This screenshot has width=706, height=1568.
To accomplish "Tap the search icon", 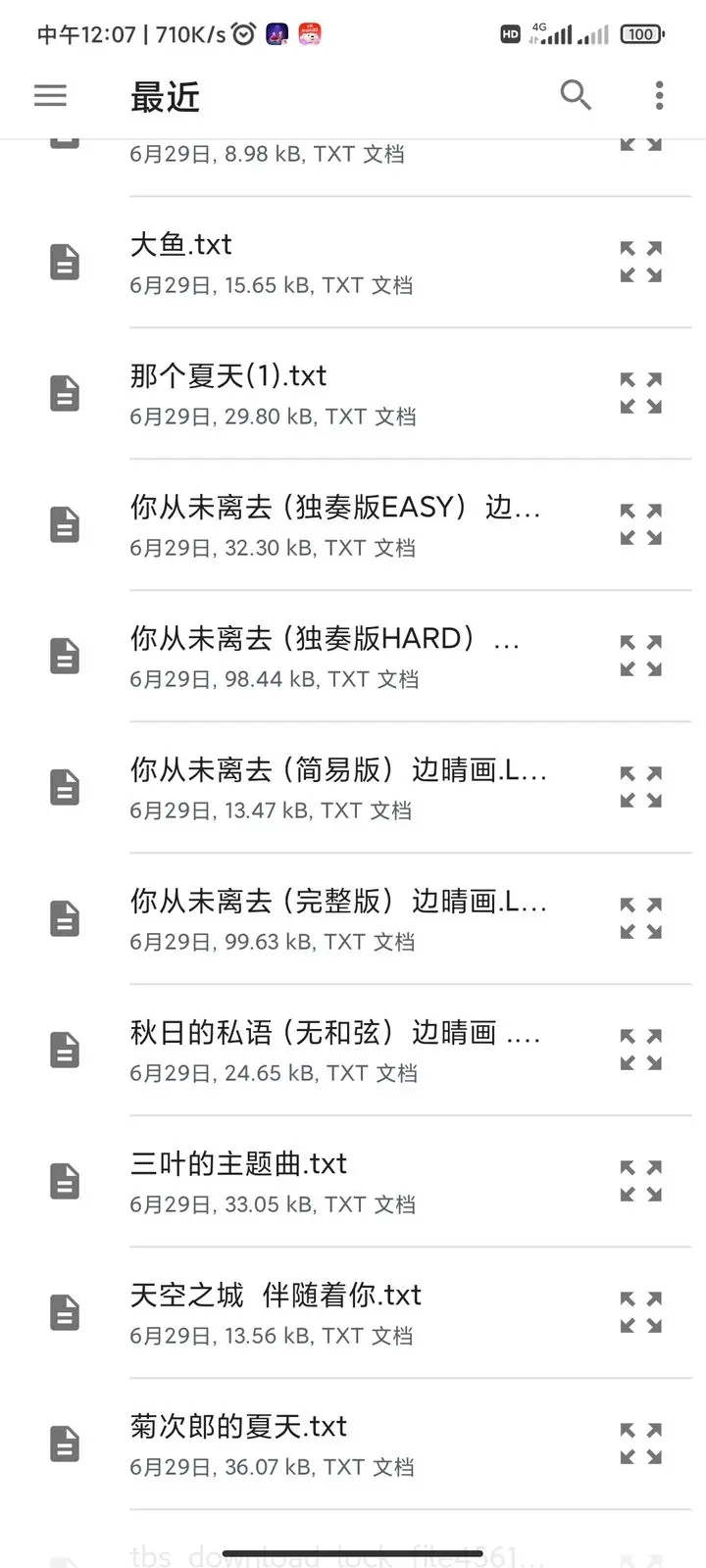I will [x=576, y=95].
